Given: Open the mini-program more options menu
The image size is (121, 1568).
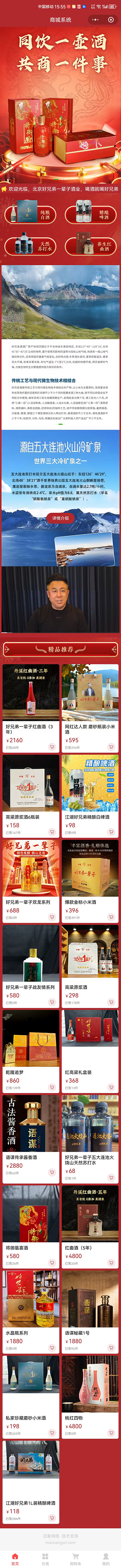Looking at the screenshot, I should coord(96,19).
